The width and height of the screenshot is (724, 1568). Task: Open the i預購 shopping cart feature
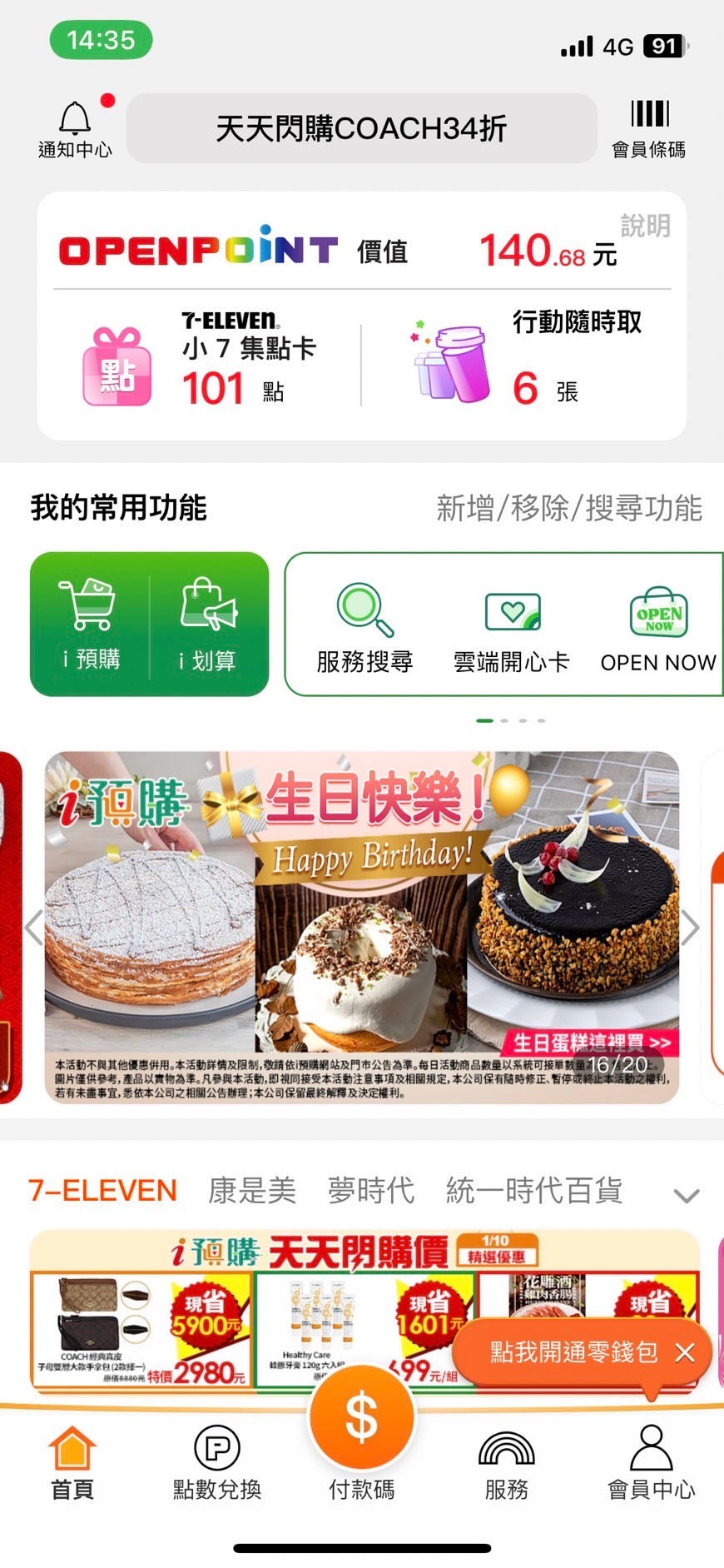(90, 623)
